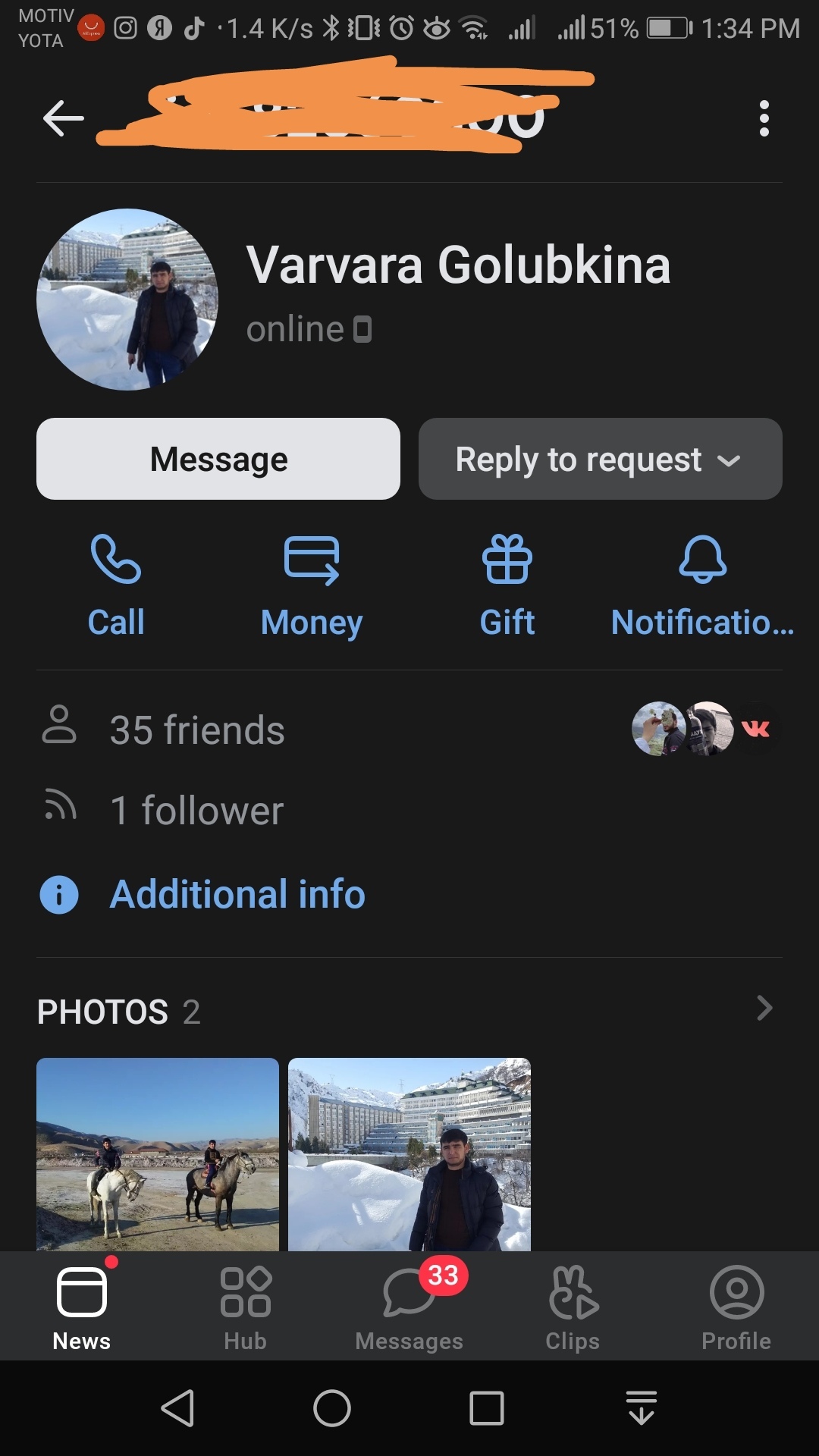Open the Messages tab
The width and height of the screenshot is (819, 1456).
tap(409, 1306)
